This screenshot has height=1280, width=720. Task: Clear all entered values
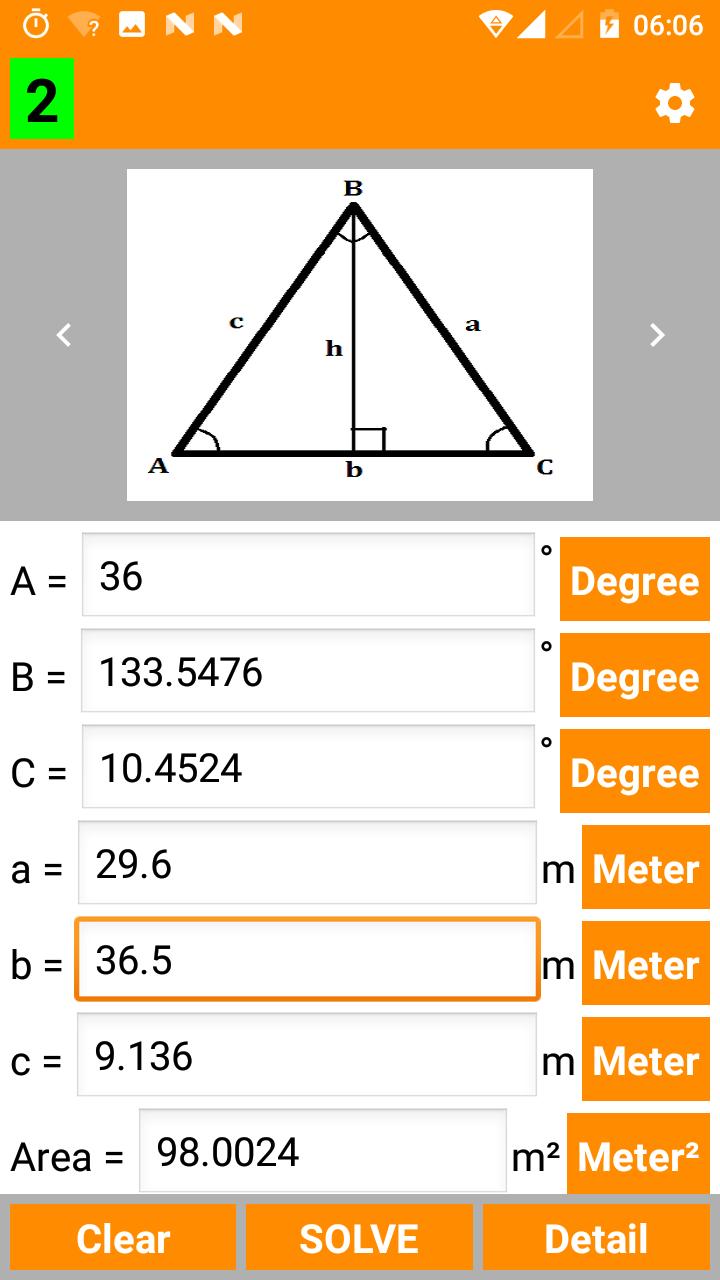pos(123,1238)
